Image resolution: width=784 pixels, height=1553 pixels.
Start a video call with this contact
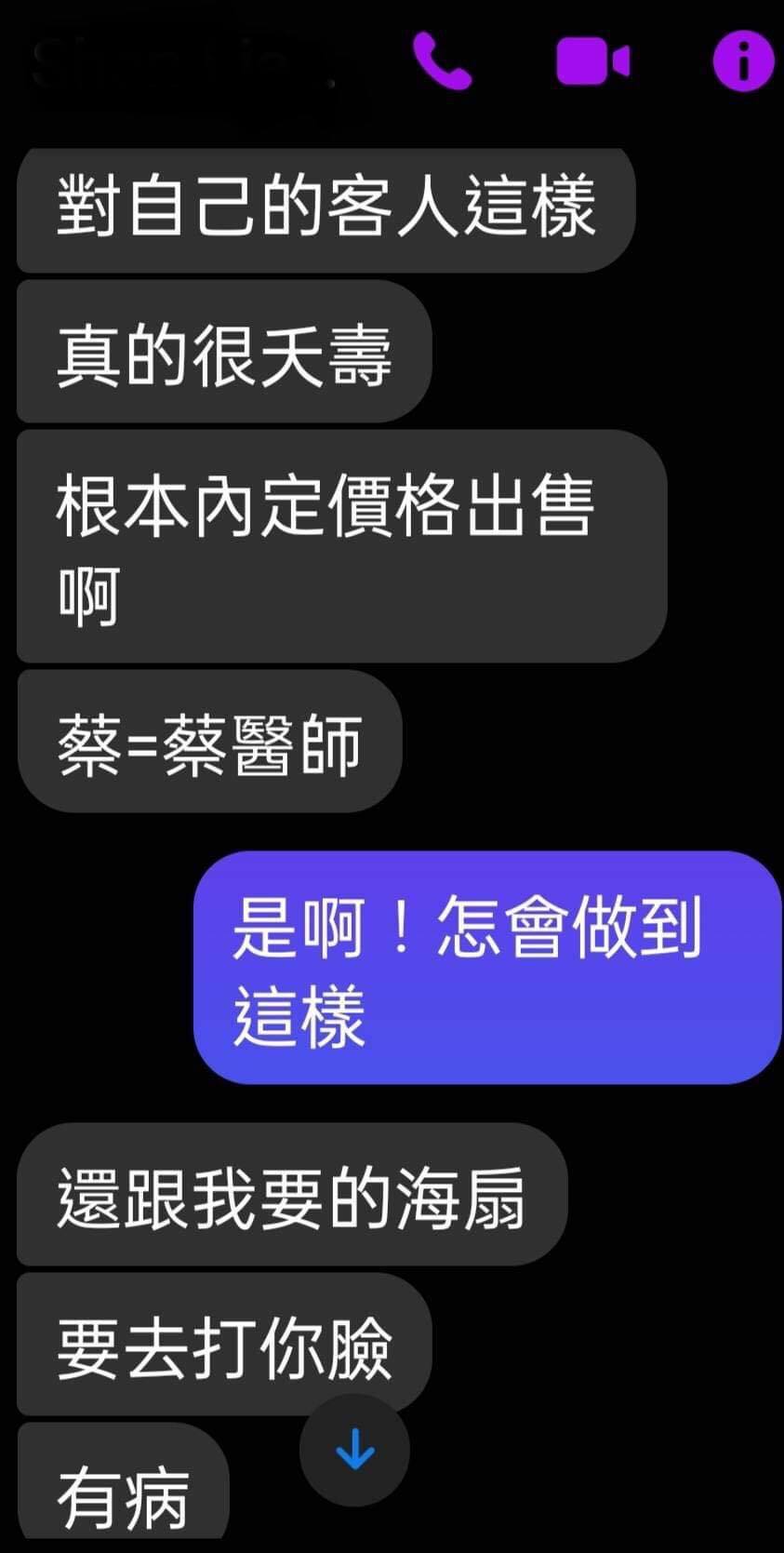pyautogui.click(x=592, y=61)
